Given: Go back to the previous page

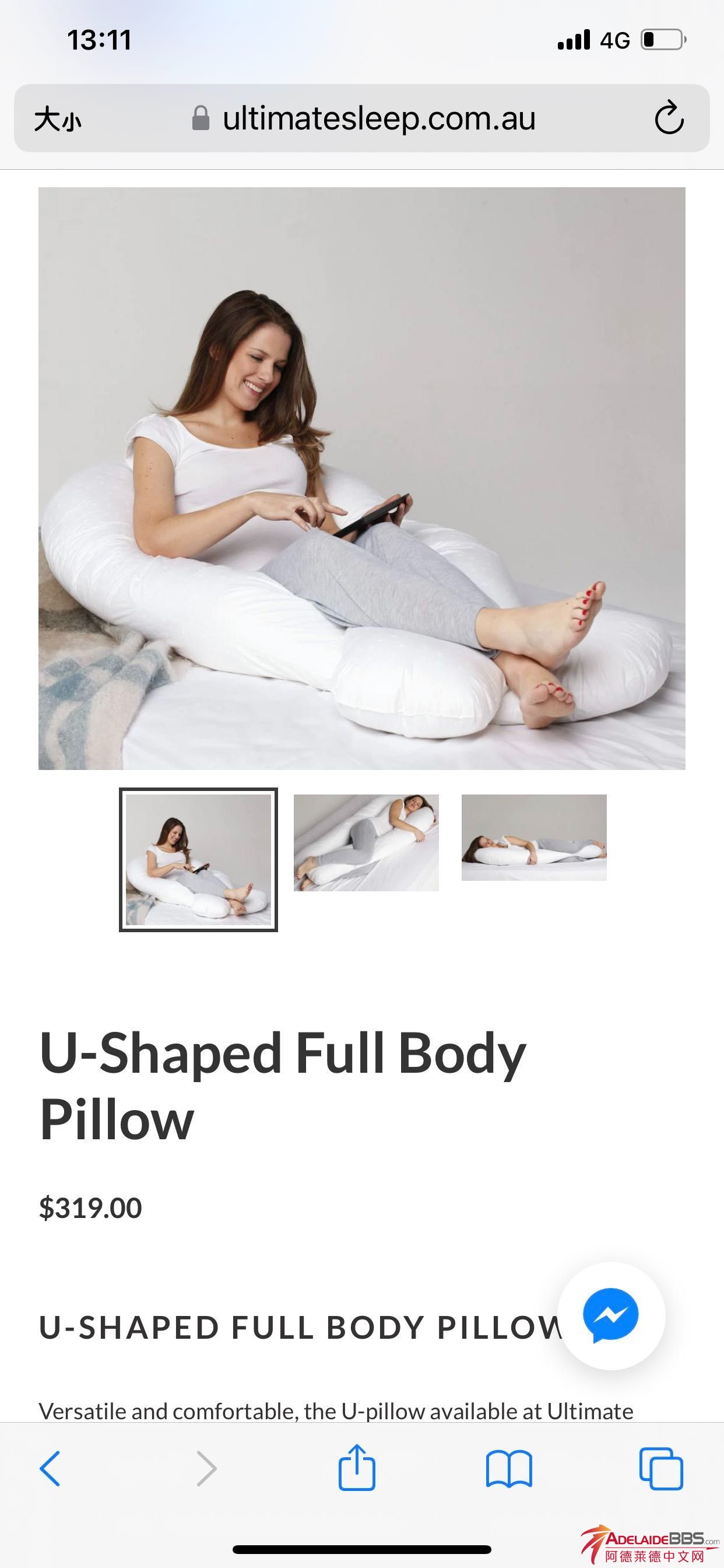Looking at the screenshot, I should pos(50,1468).
